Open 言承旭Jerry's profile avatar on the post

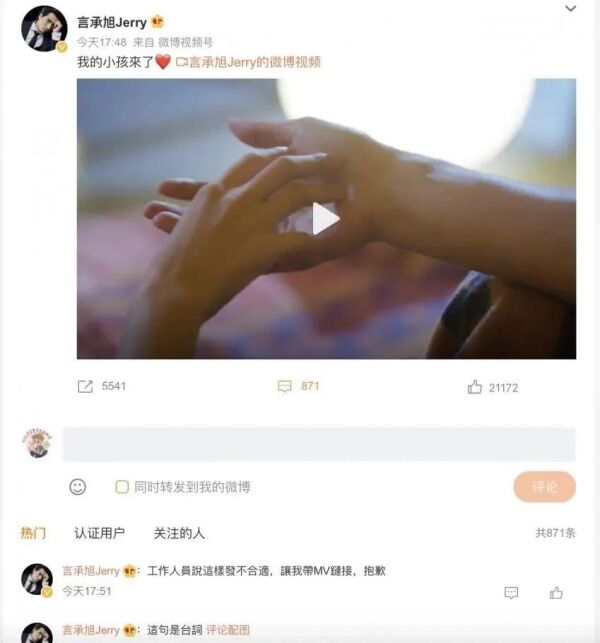click(43, 29)
